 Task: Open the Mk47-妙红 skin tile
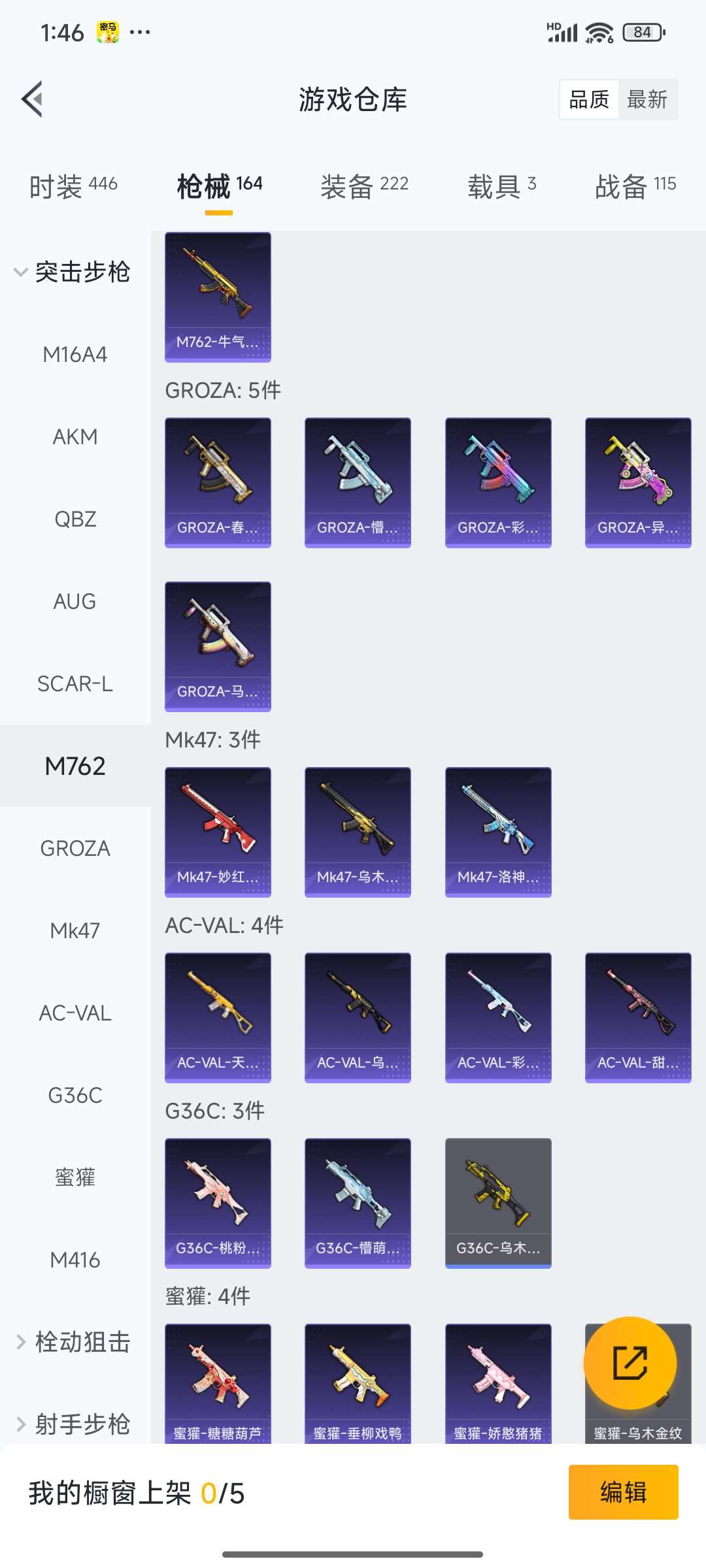tap(218, 832)
